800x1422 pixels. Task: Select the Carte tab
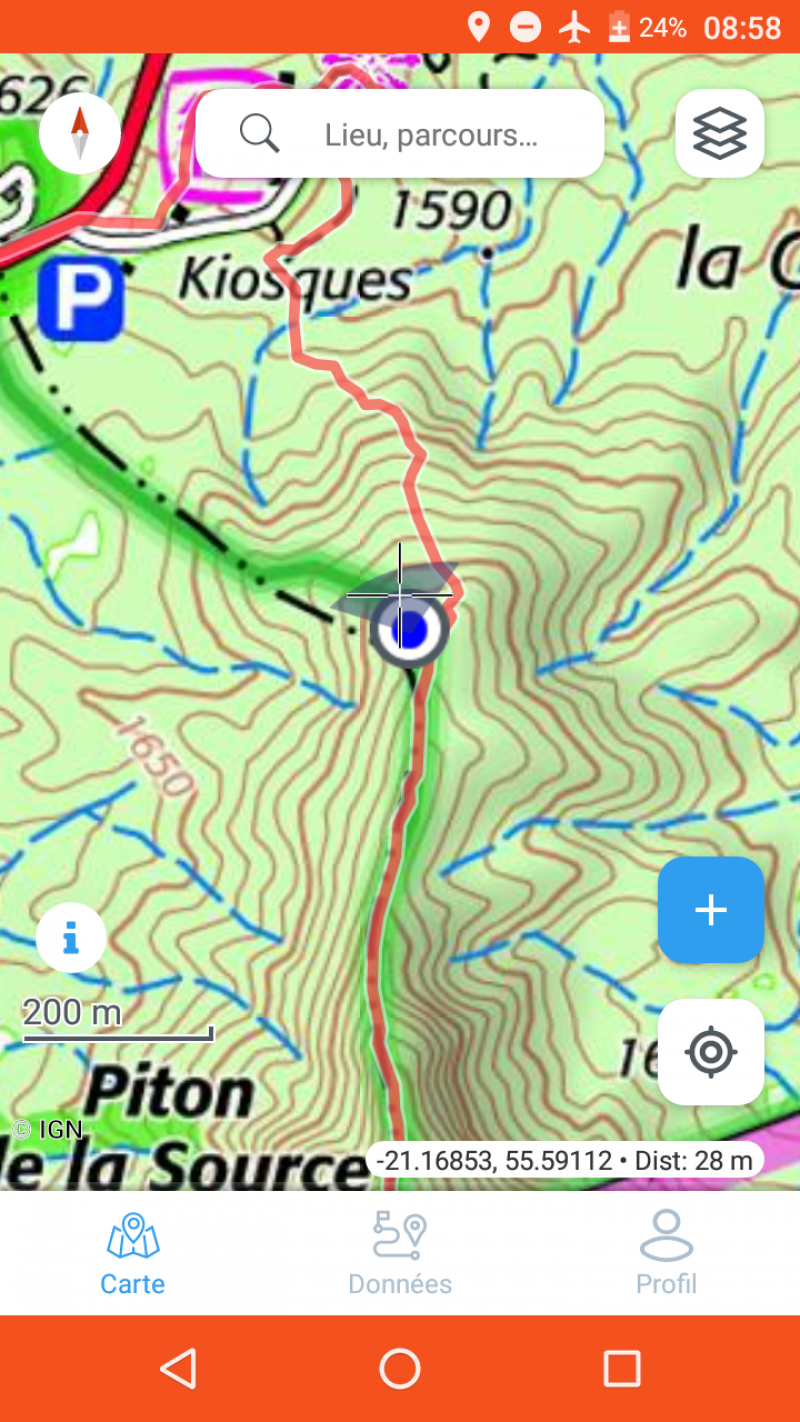pyautogui.click(x=133, y=1254)
